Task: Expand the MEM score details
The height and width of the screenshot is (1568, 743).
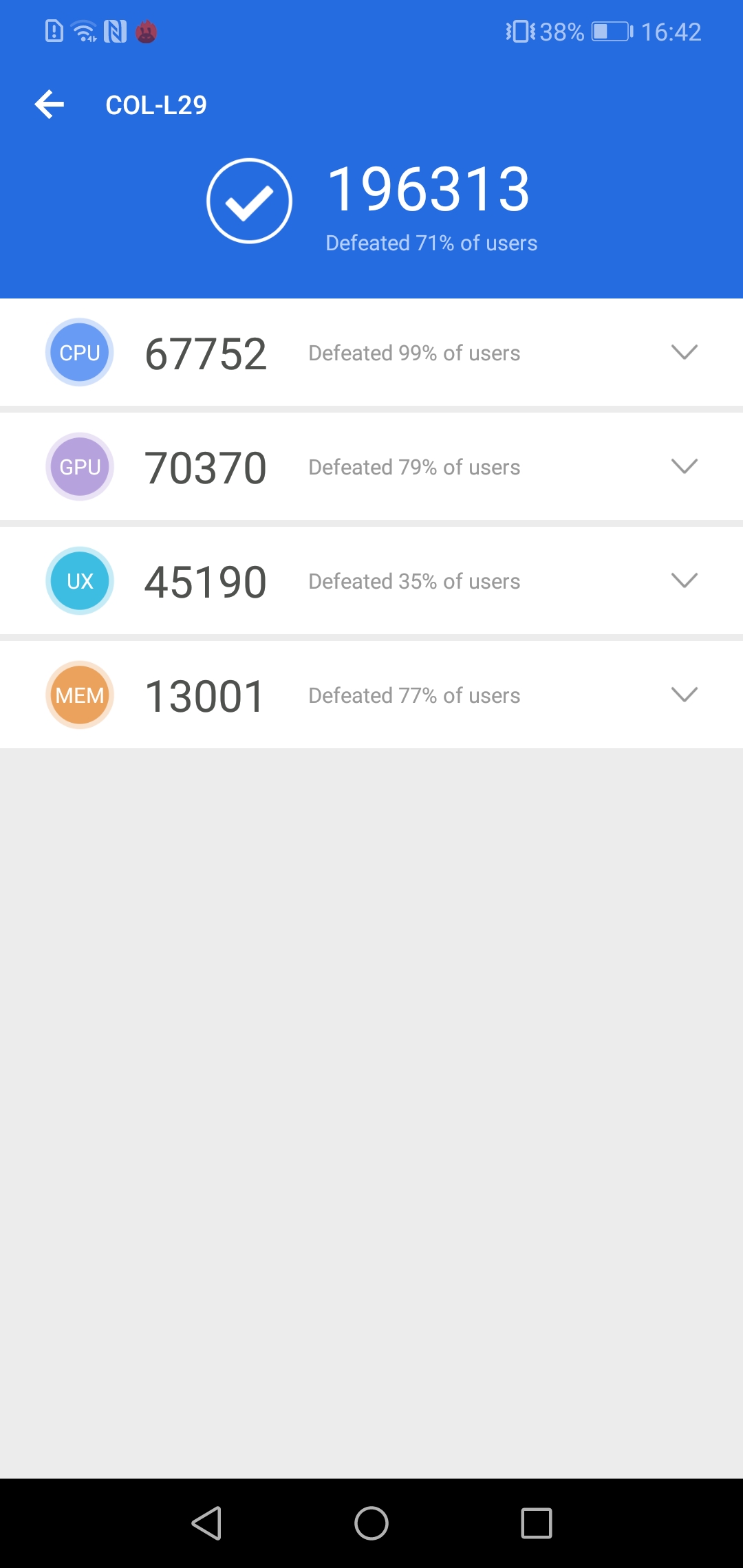Action: (684, 695)
